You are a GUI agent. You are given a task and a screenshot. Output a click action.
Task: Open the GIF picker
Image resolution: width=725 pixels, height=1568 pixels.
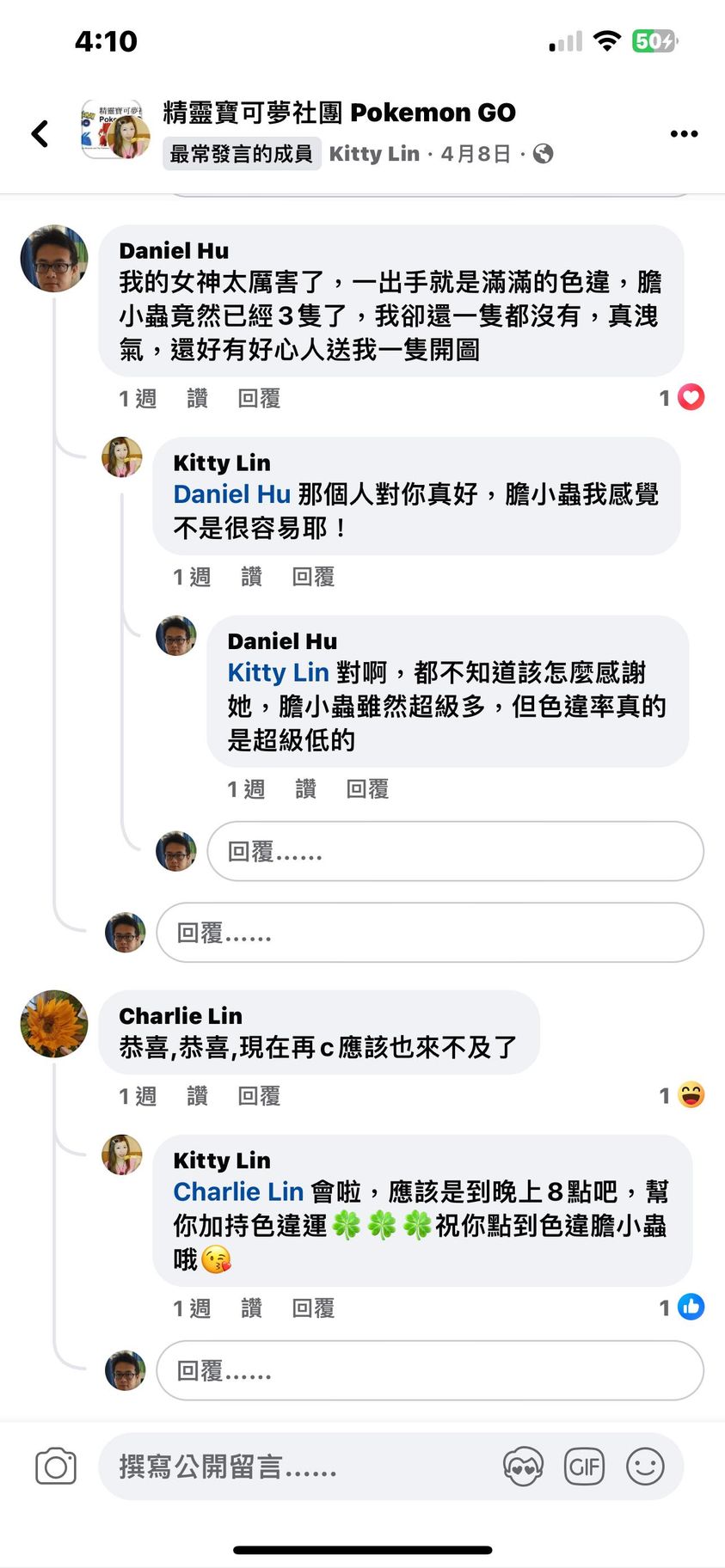coord(584,1467)
